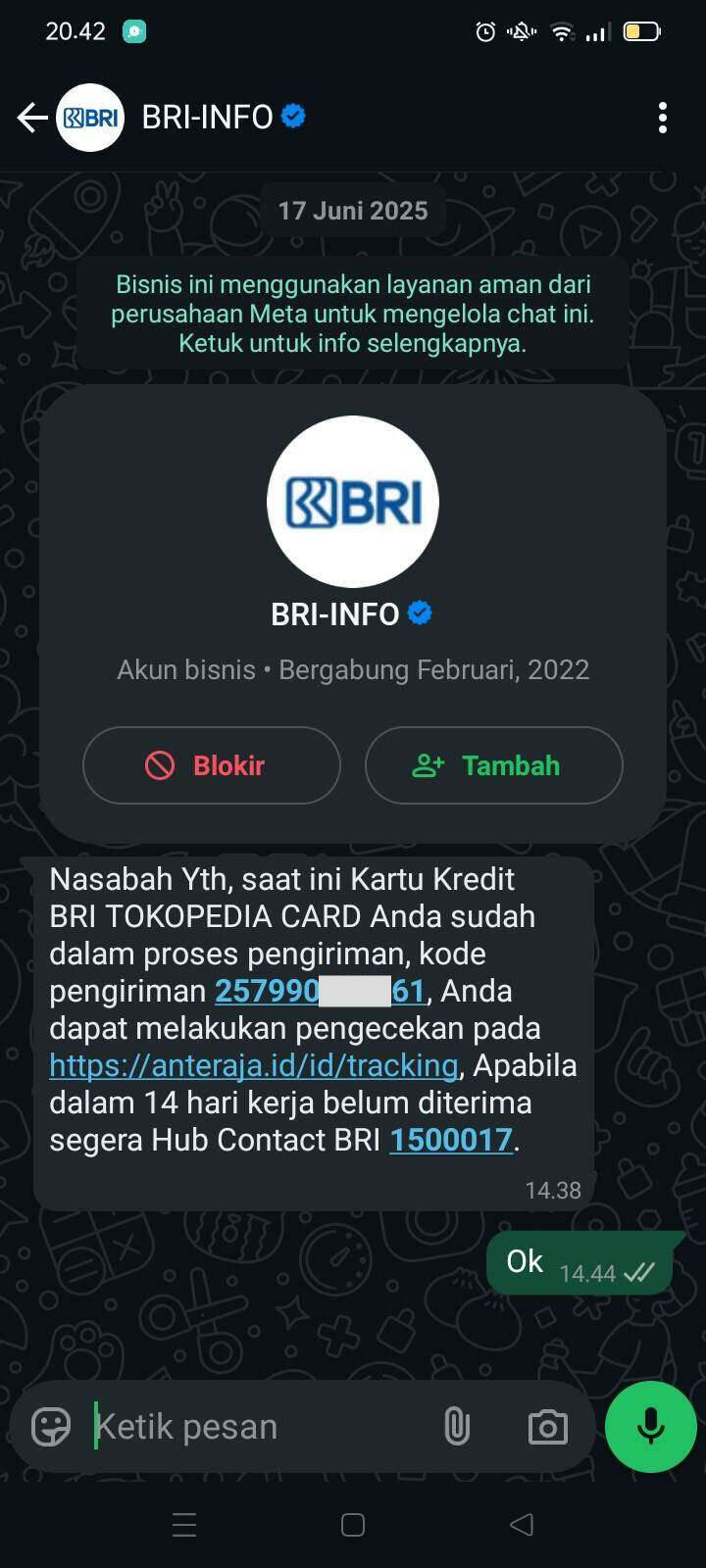Screen dimensions: 706x1568
Task: Open the anteraja.id tracking link
Action: pyautogui.click(x=254, y=1065)
